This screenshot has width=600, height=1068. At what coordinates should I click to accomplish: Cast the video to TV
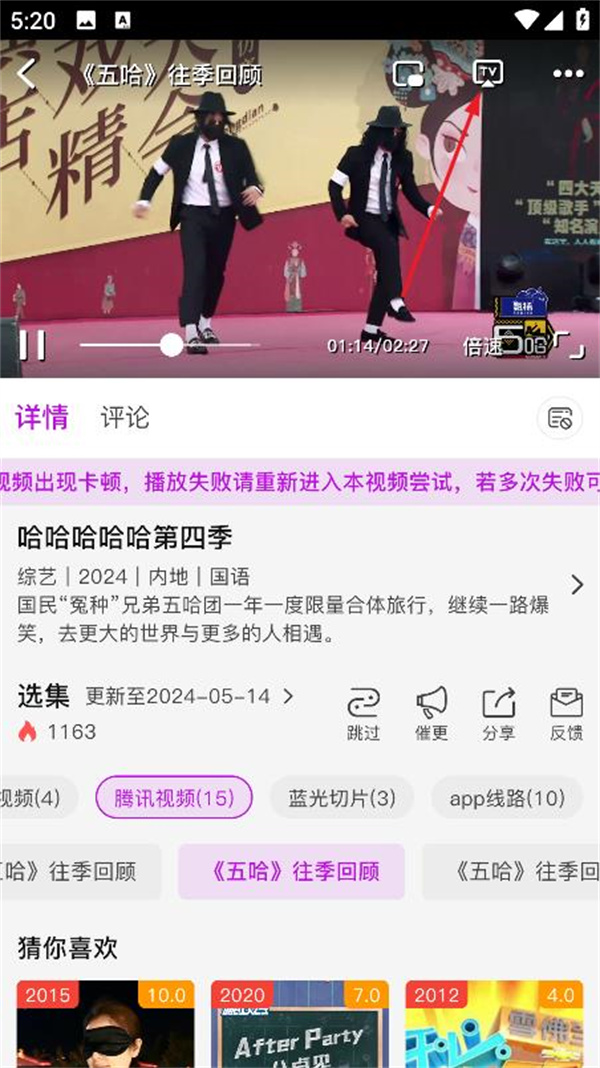point(488,73)
